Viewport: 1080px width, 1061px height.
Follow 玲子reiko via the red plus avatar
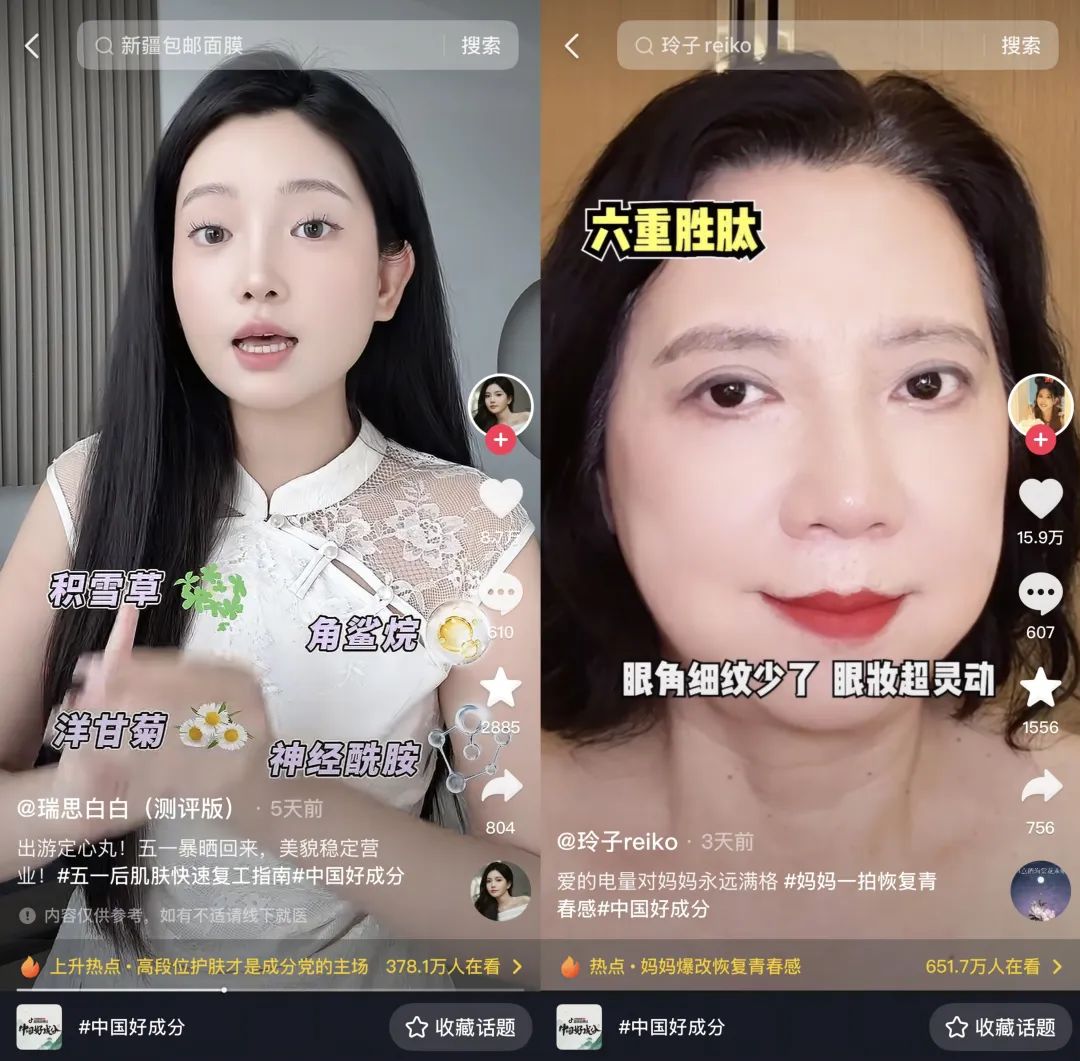click(x=1040, y=439)
